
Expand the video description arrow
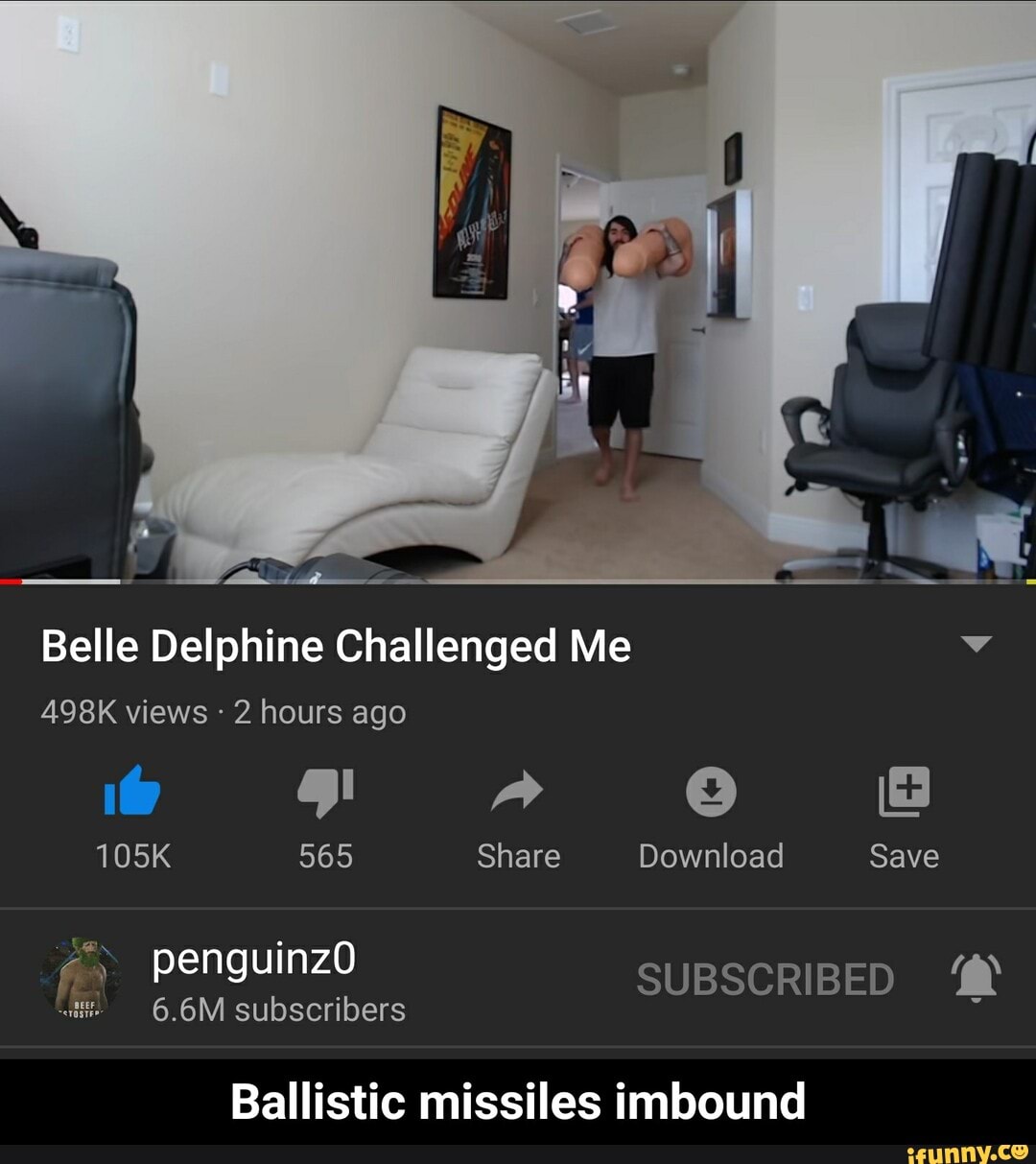click(977, 644)
